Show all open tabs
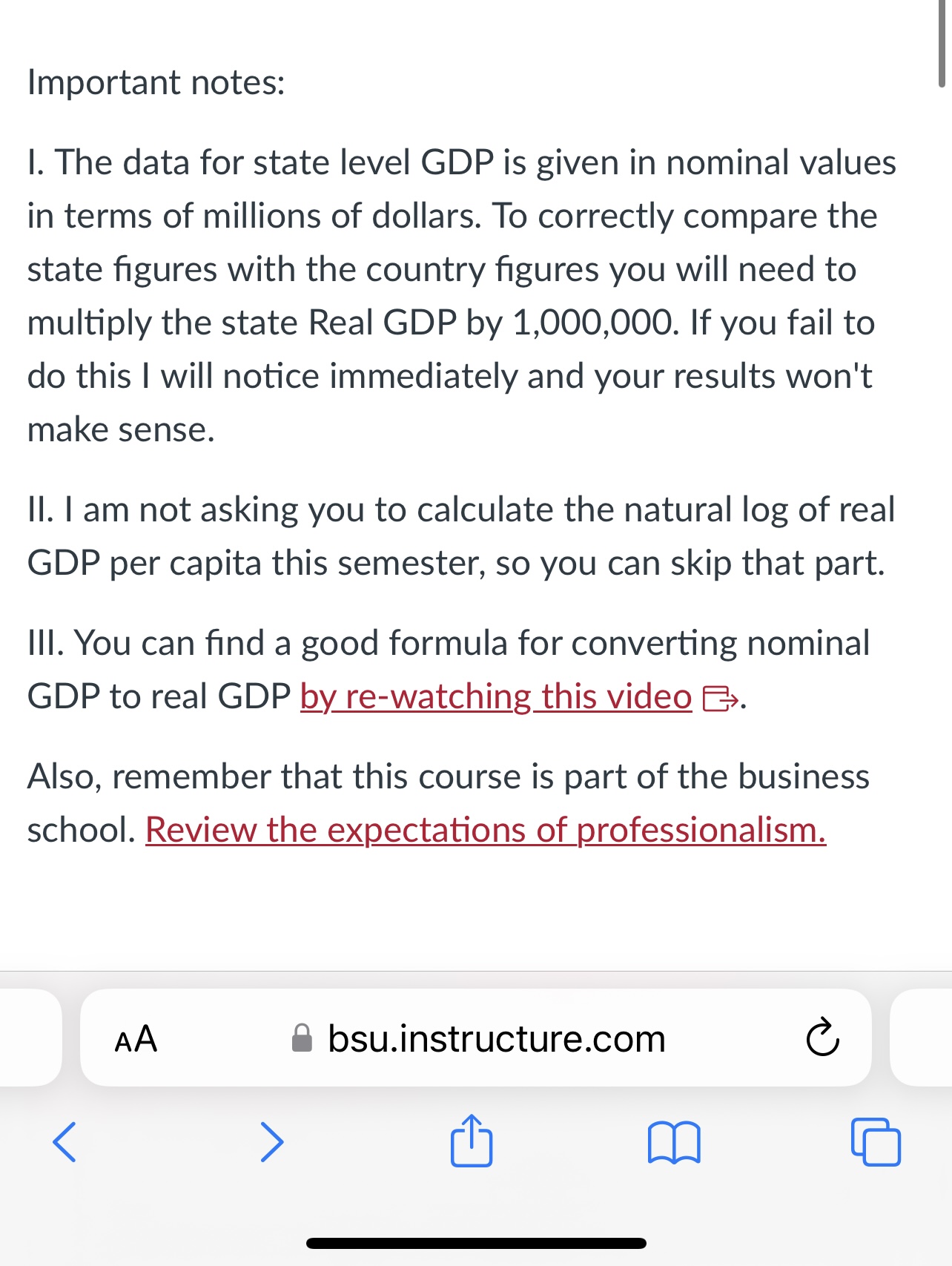 (x=877, y=1141)
